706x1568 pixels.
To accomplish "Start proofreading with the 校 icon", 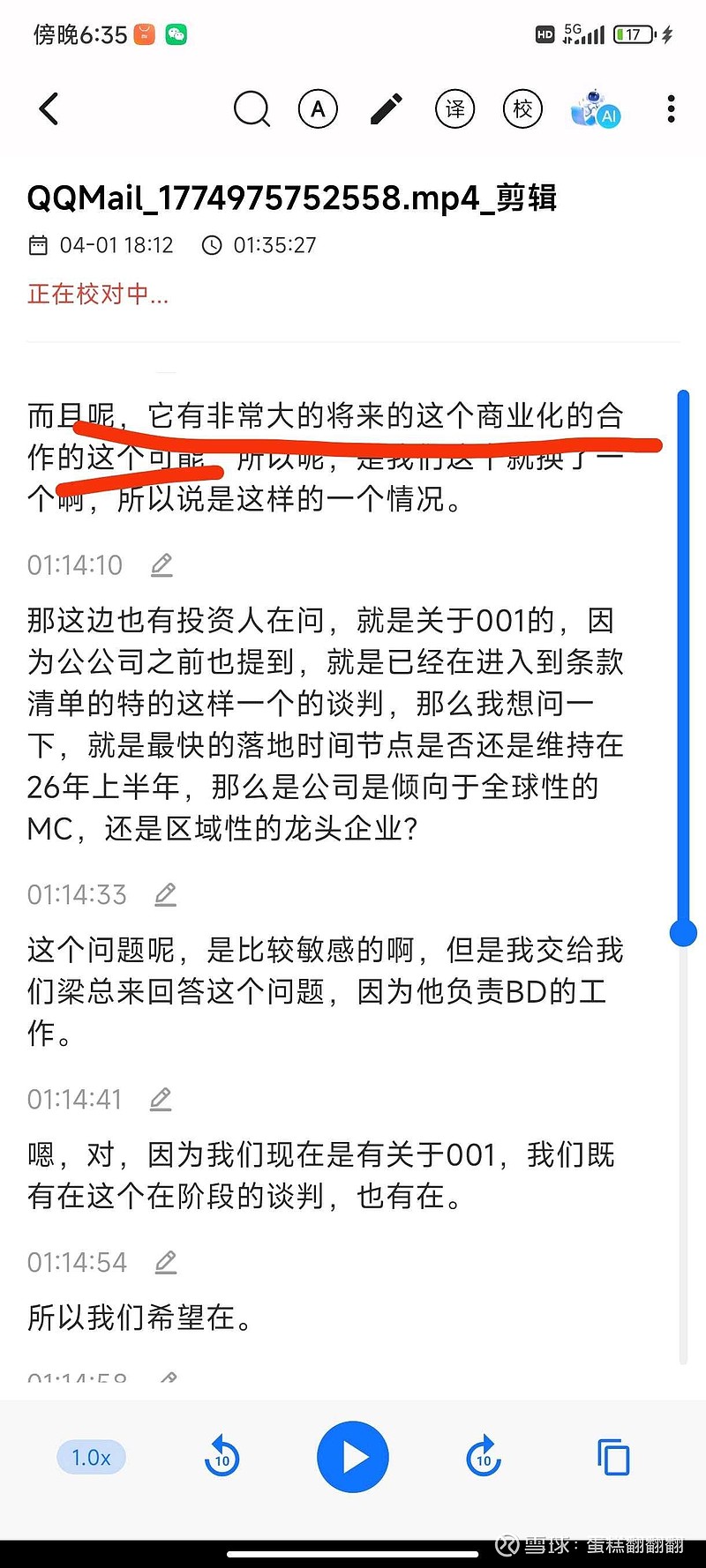I will click(x=522, y=108).
